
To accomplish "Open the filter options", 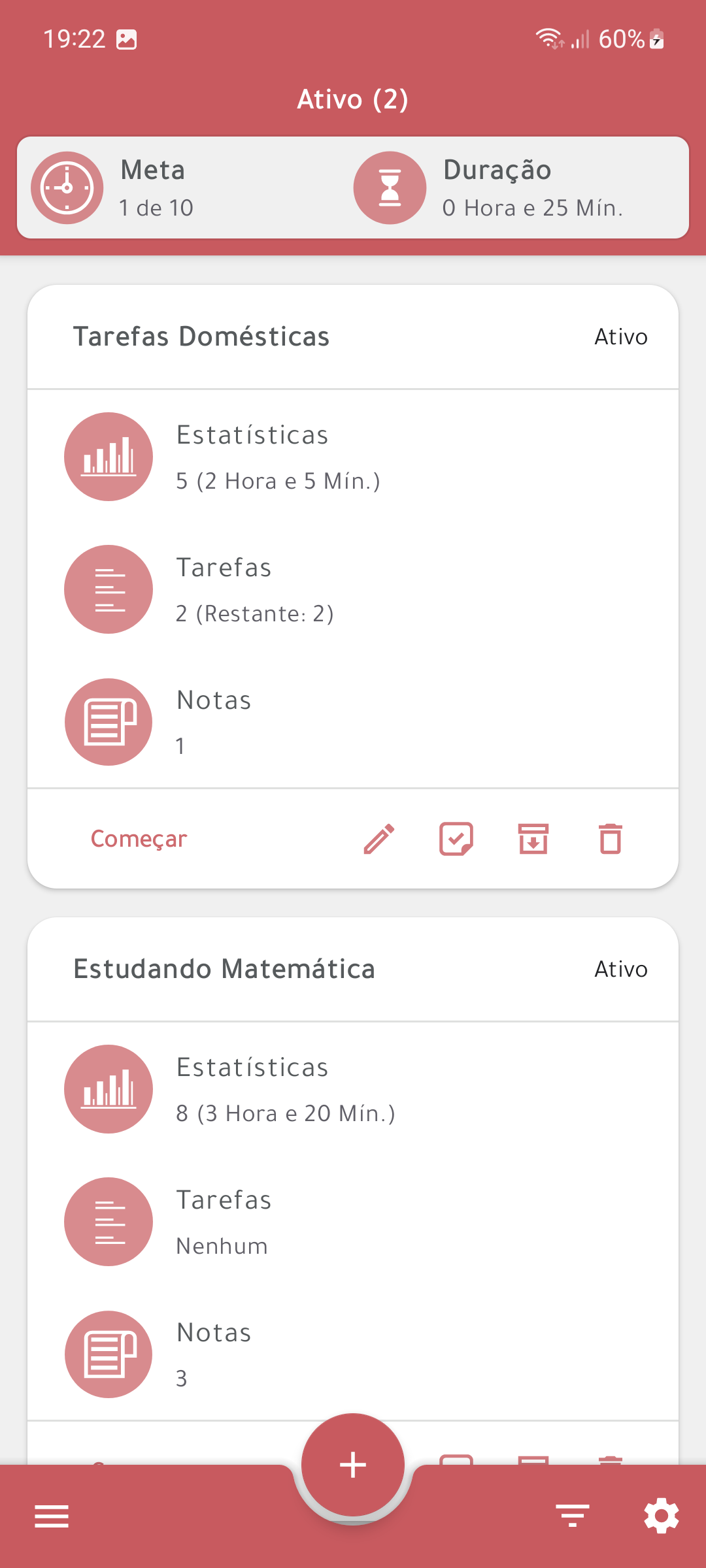I will click(573, 1516).
